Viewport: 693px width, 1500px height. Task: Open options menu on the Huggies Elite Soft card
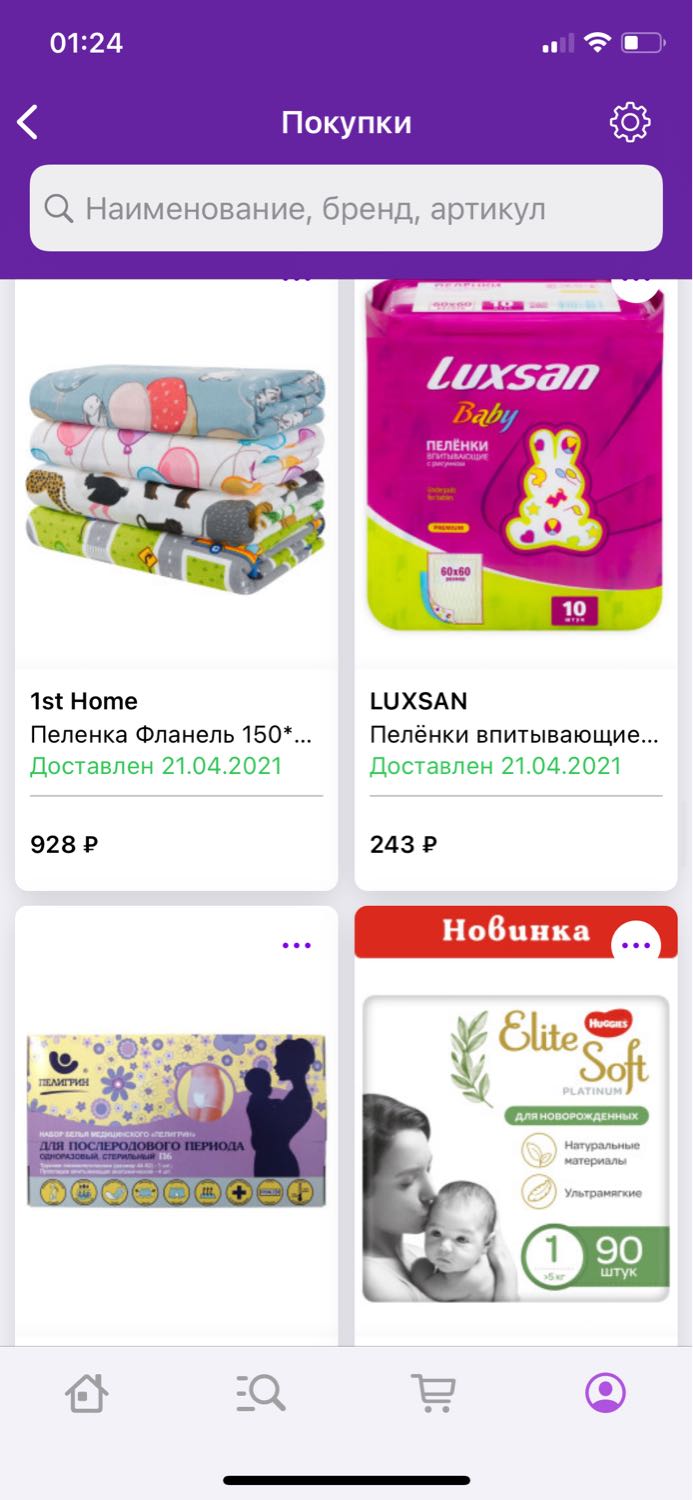(636, 945)
